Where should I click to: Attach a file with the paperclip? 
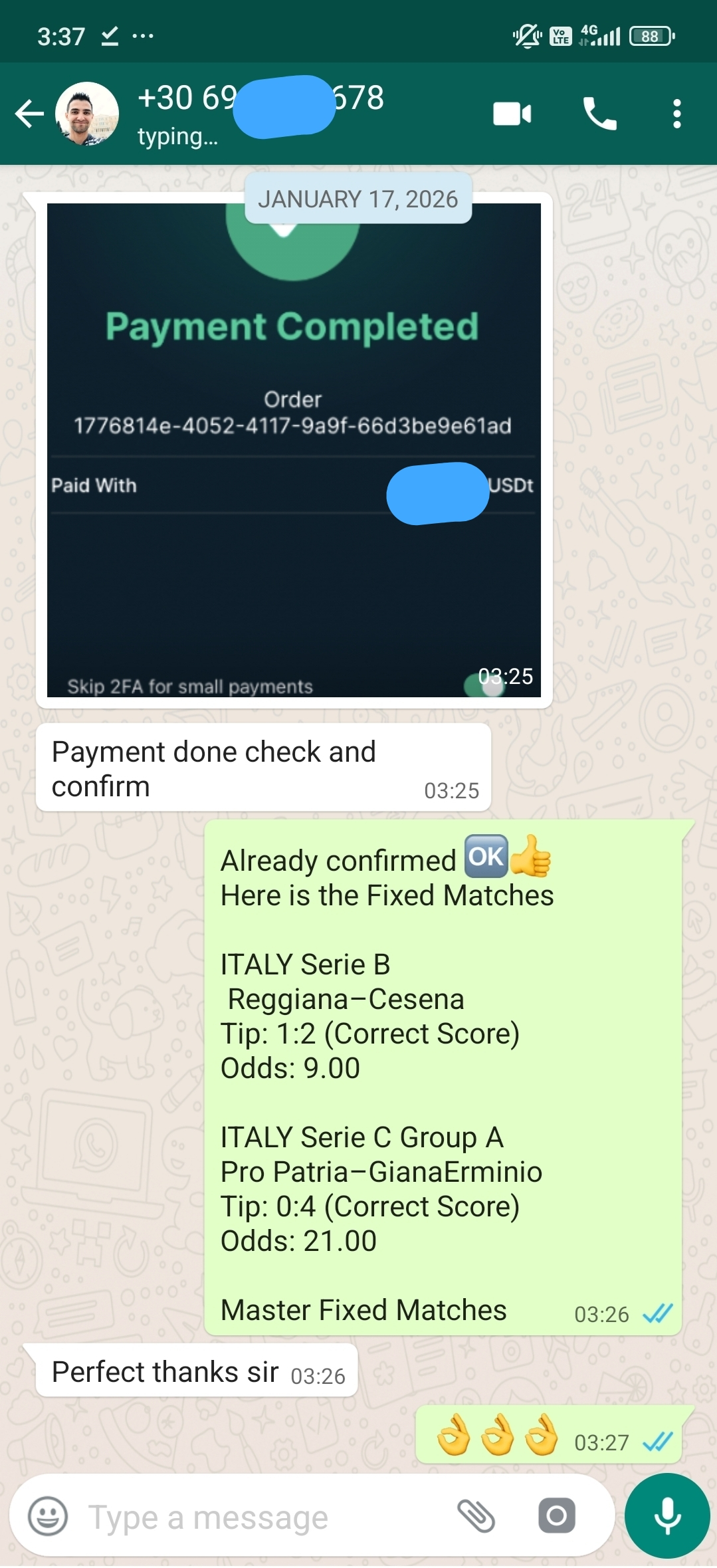click(x=476, y=1516)
